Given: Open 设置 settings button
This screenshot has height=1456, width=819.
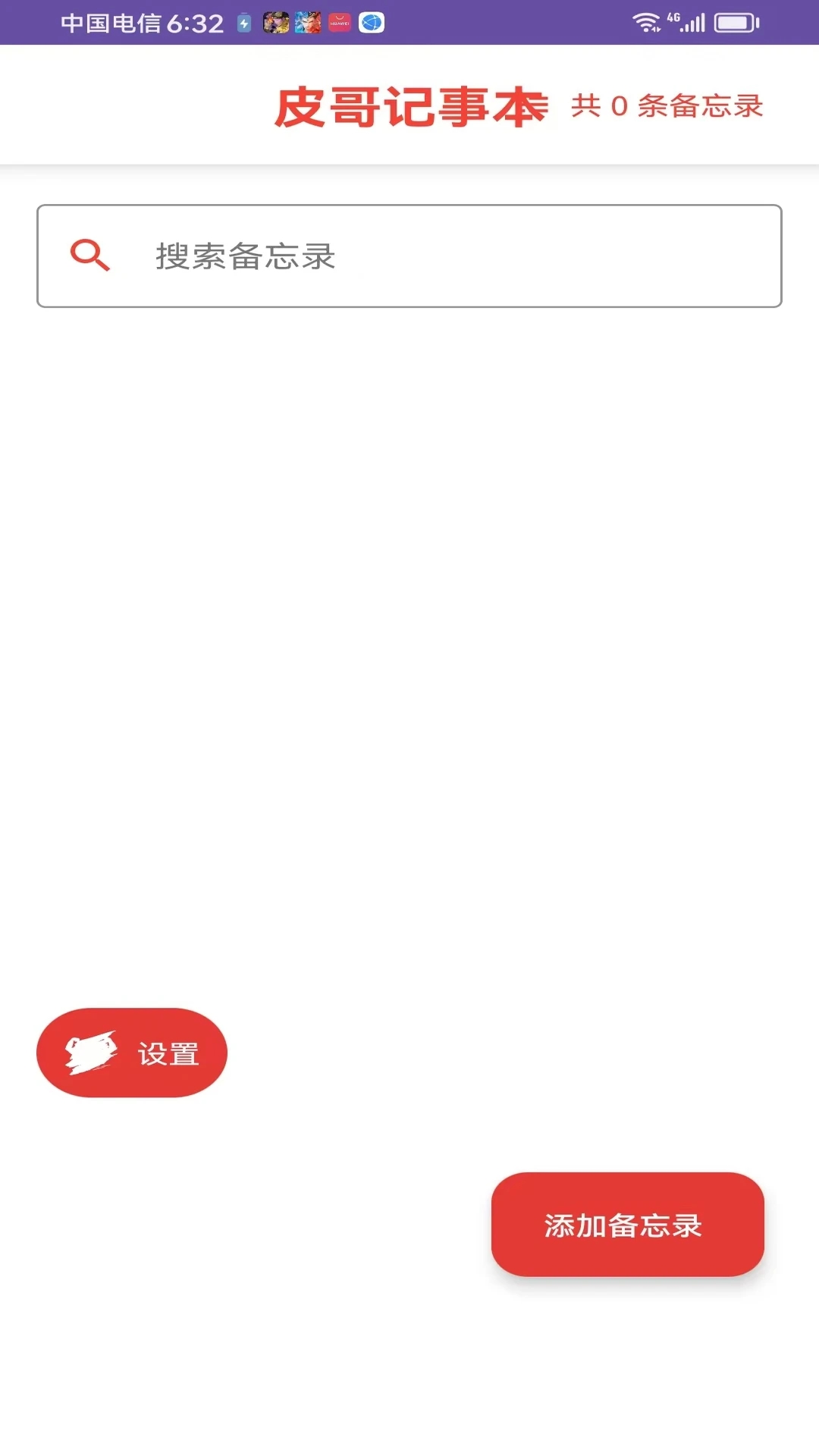Looking at the screenshot, I should click(x=132, y=1053).
